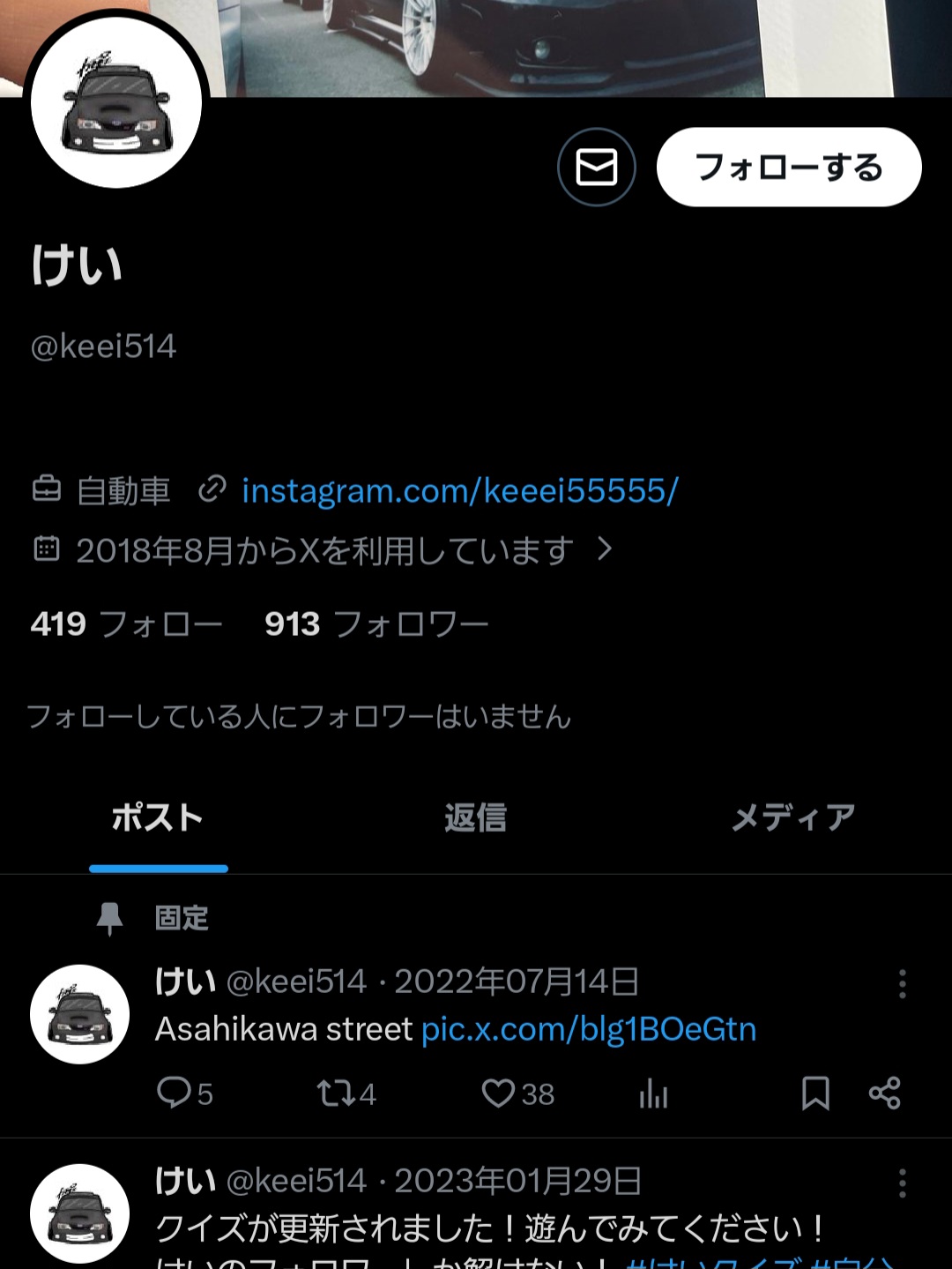Repost the Asahikawa street post
Screen dimensions: 952x1269
tap(335, 1094)
